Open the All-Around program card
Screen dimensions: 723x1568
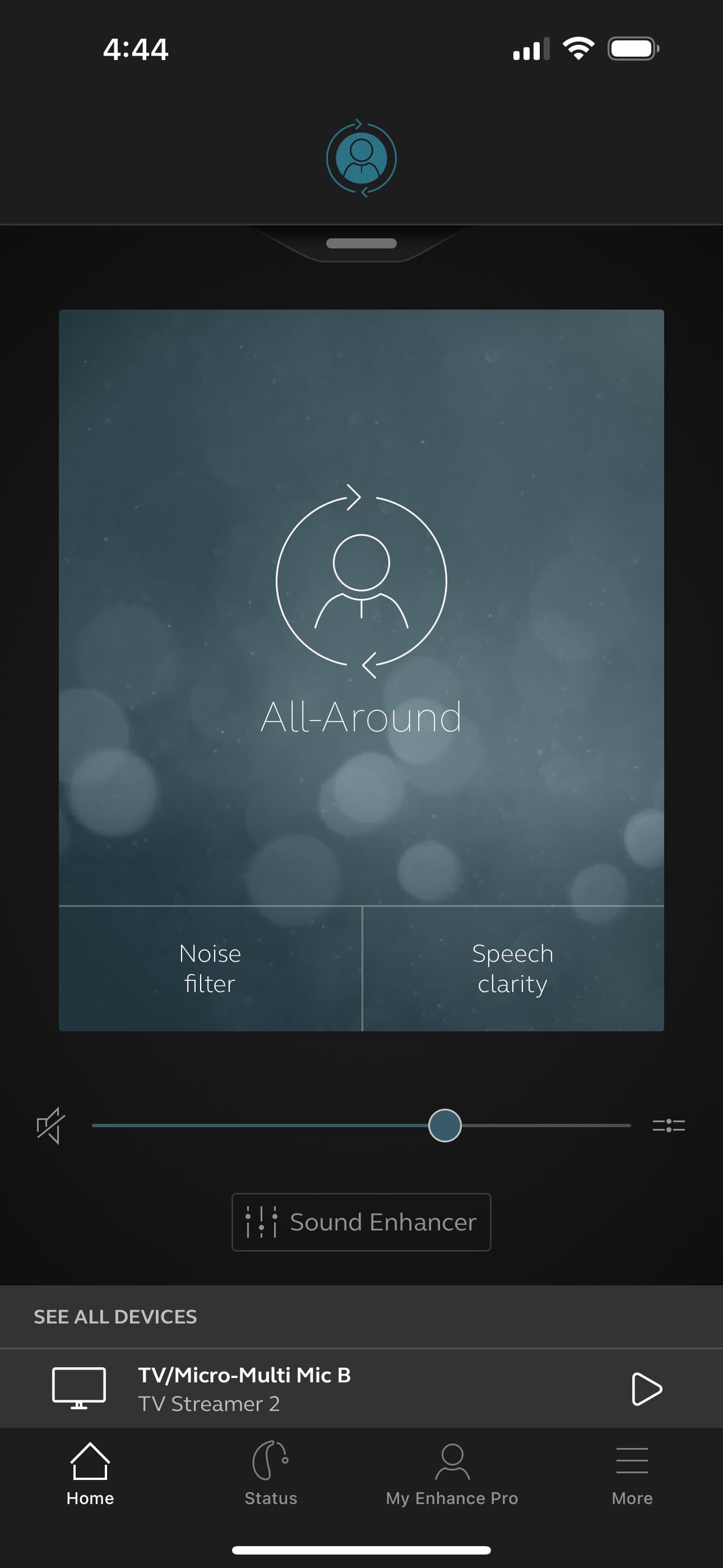[x=361, y=607]
